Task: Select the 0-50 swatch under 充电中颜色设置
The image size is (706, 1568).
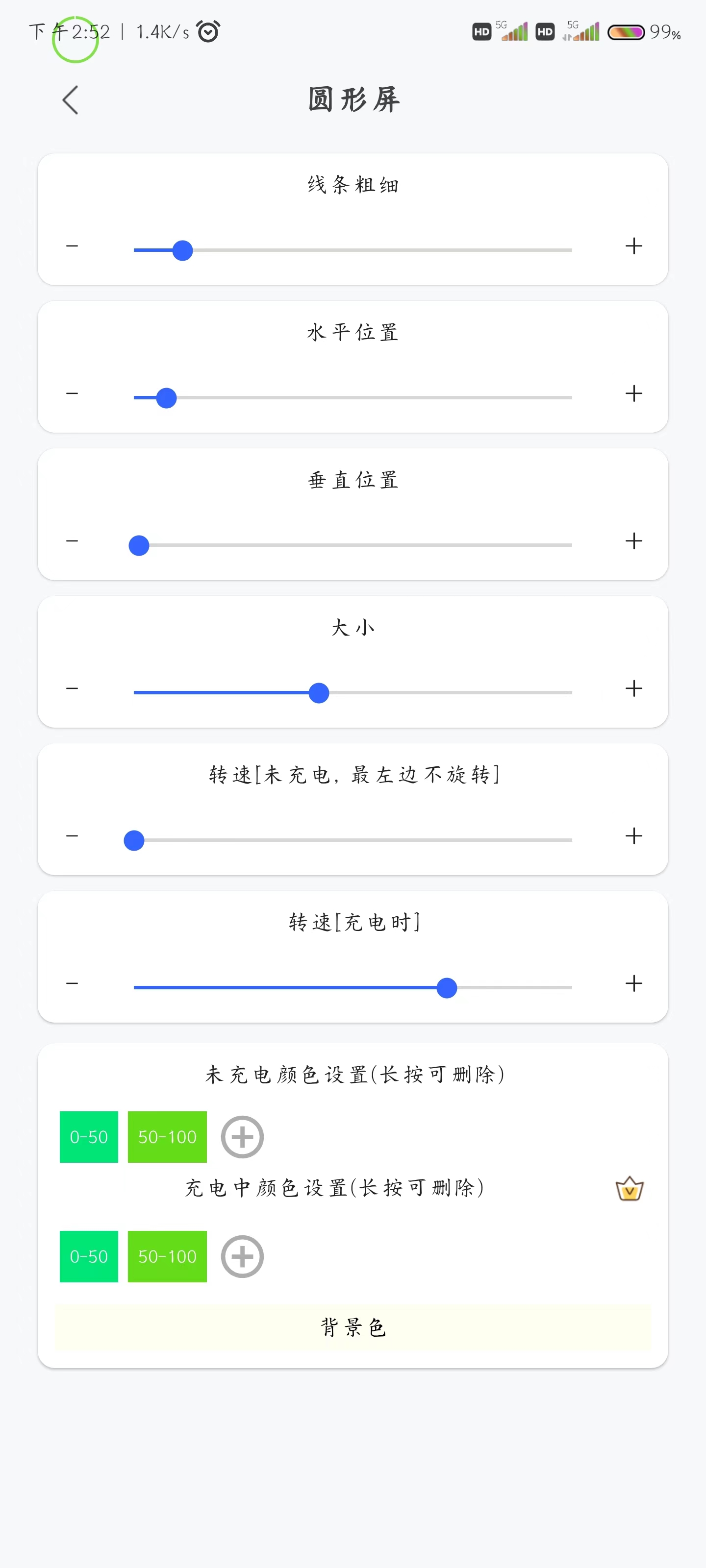Action: coord(88,1256)
